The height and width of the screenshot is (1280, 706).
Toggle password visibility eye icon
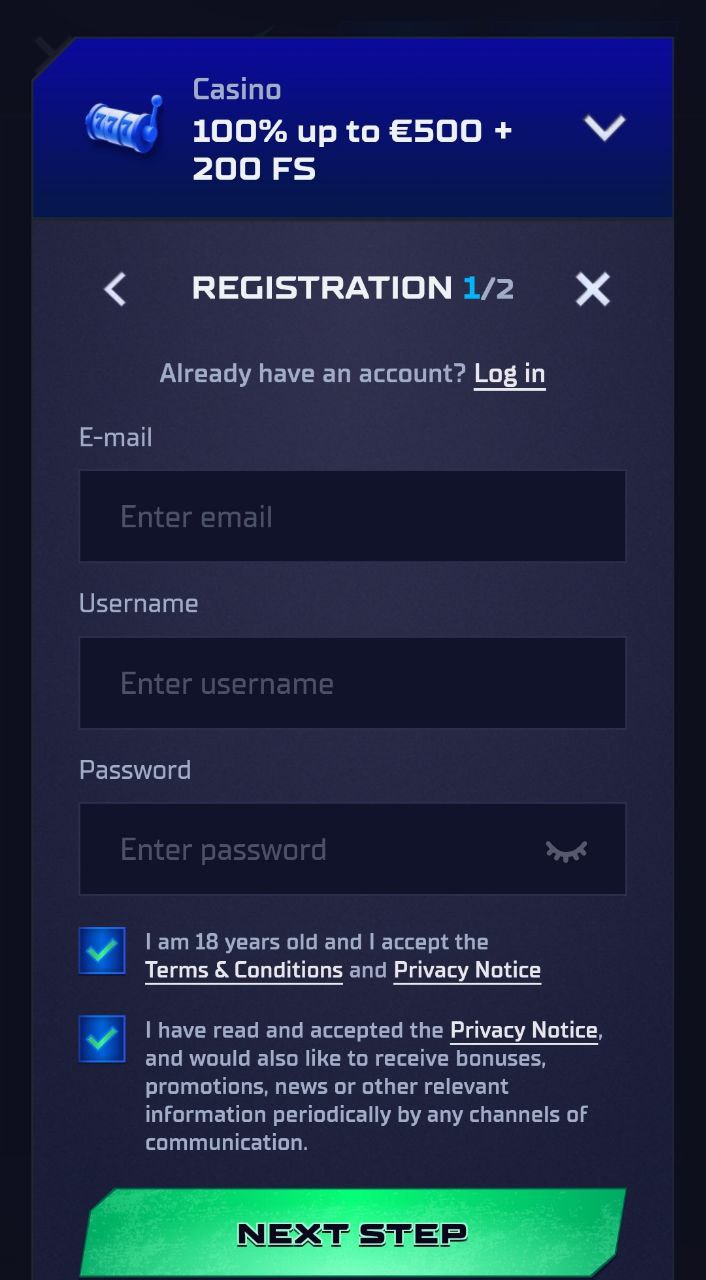pos(566,851)
